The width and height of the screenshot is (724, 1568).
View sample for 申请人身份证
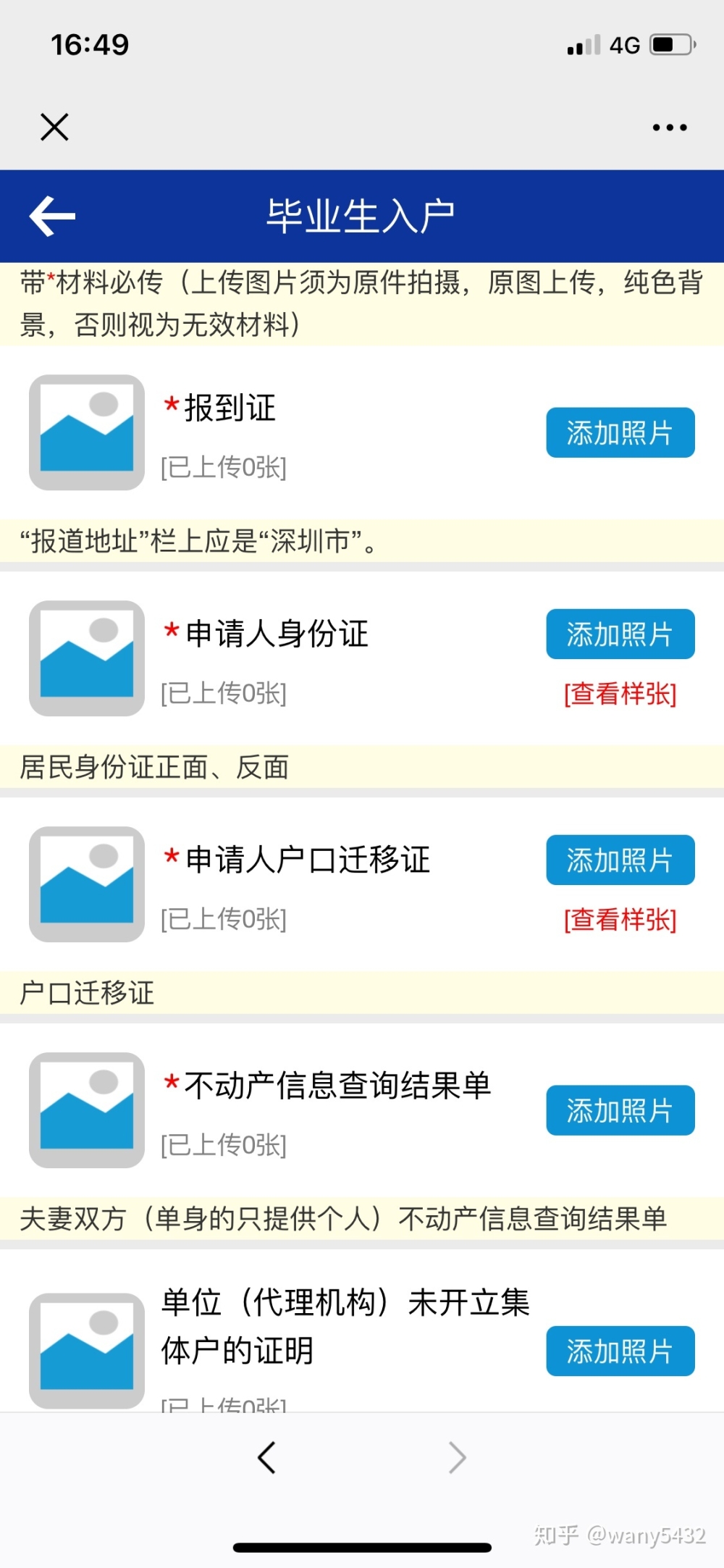[620, 693]
